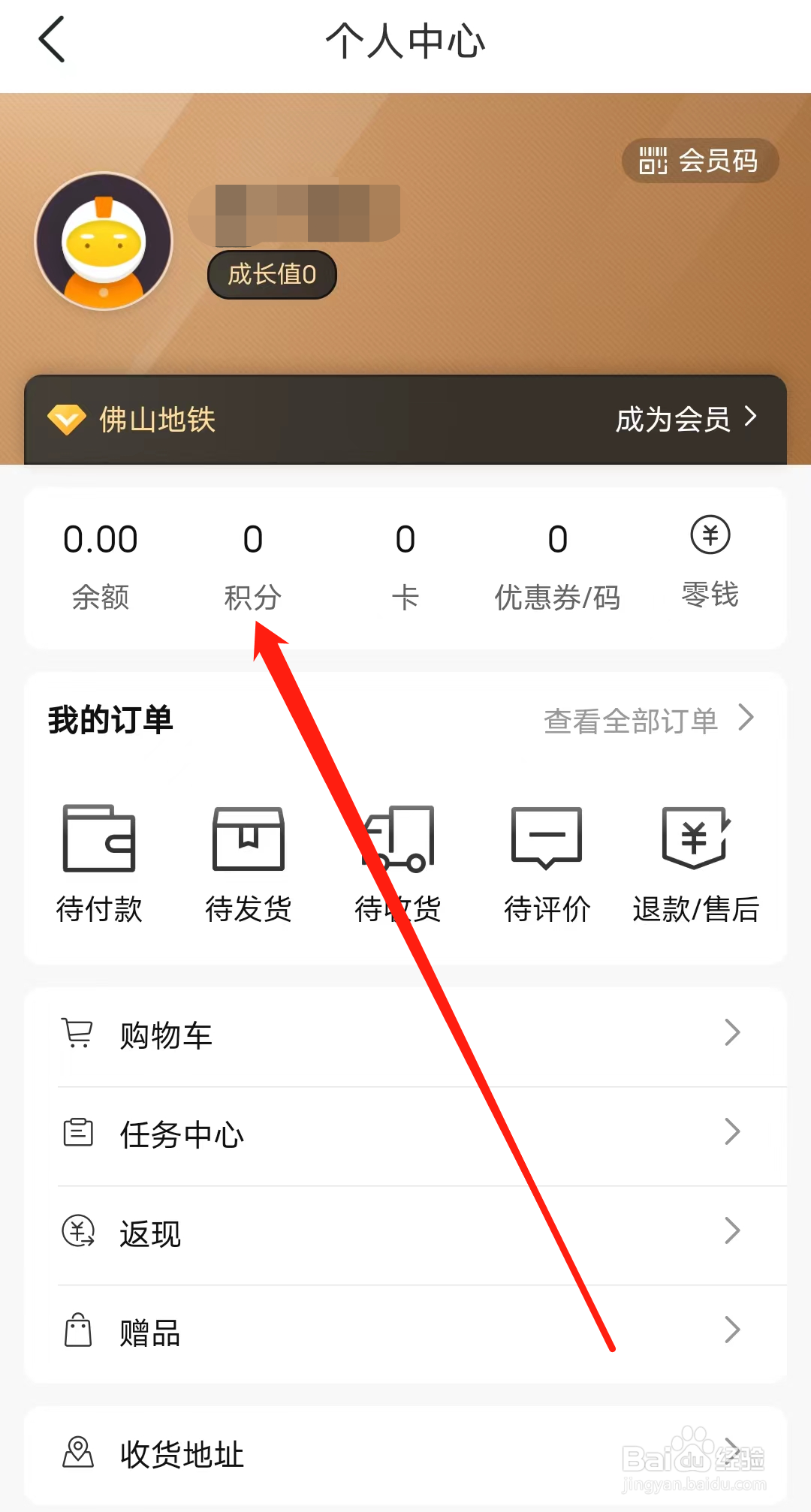Expand the 购物车 row chevron

pyautogui.click(x=732, y=1034)
